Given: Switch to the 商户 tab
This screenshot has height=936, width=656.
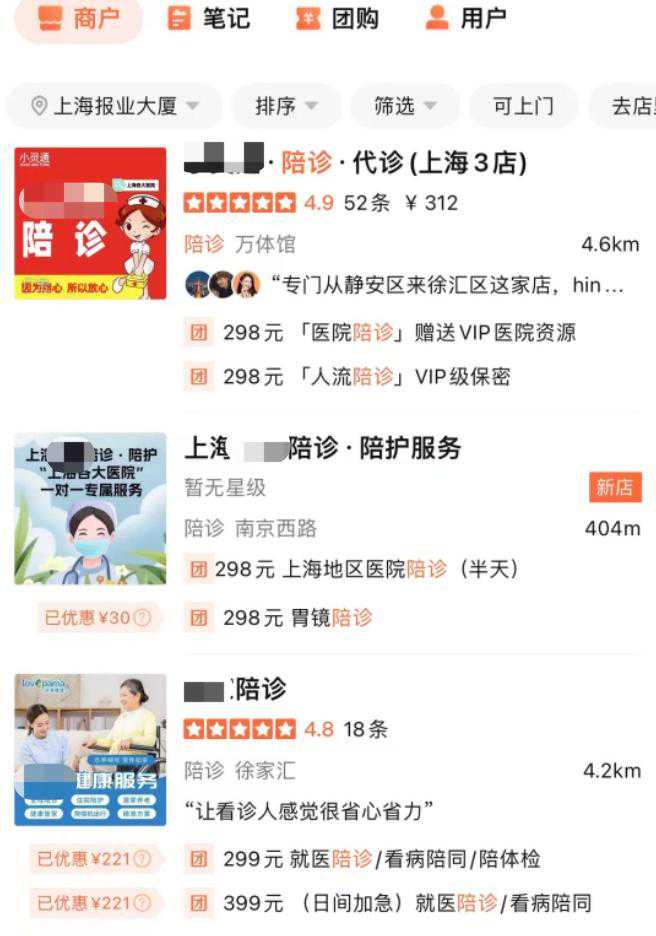Looking at the screenshot, I should (x=78, y=19).
